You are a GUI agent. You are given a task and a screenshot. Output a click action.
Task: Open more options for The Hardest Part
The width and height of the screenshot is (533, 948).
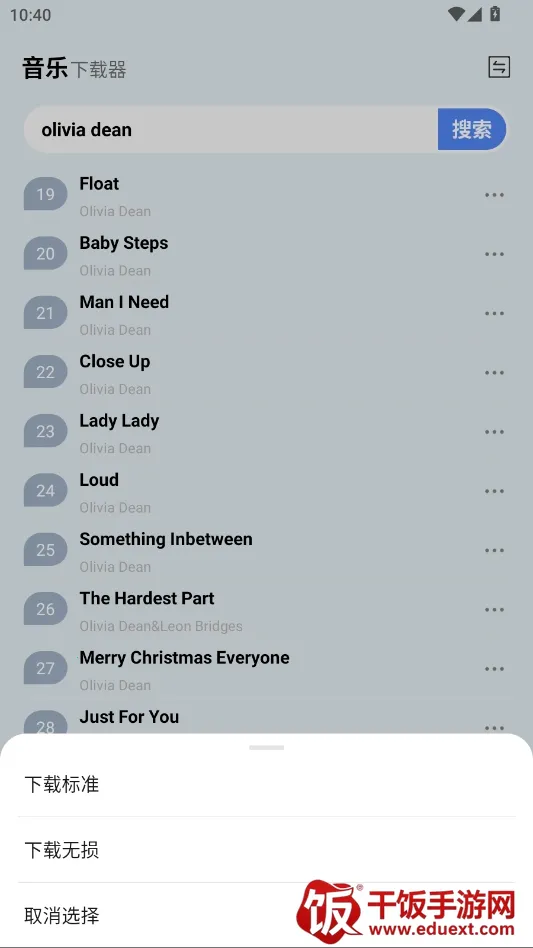(x=494, y=609)
